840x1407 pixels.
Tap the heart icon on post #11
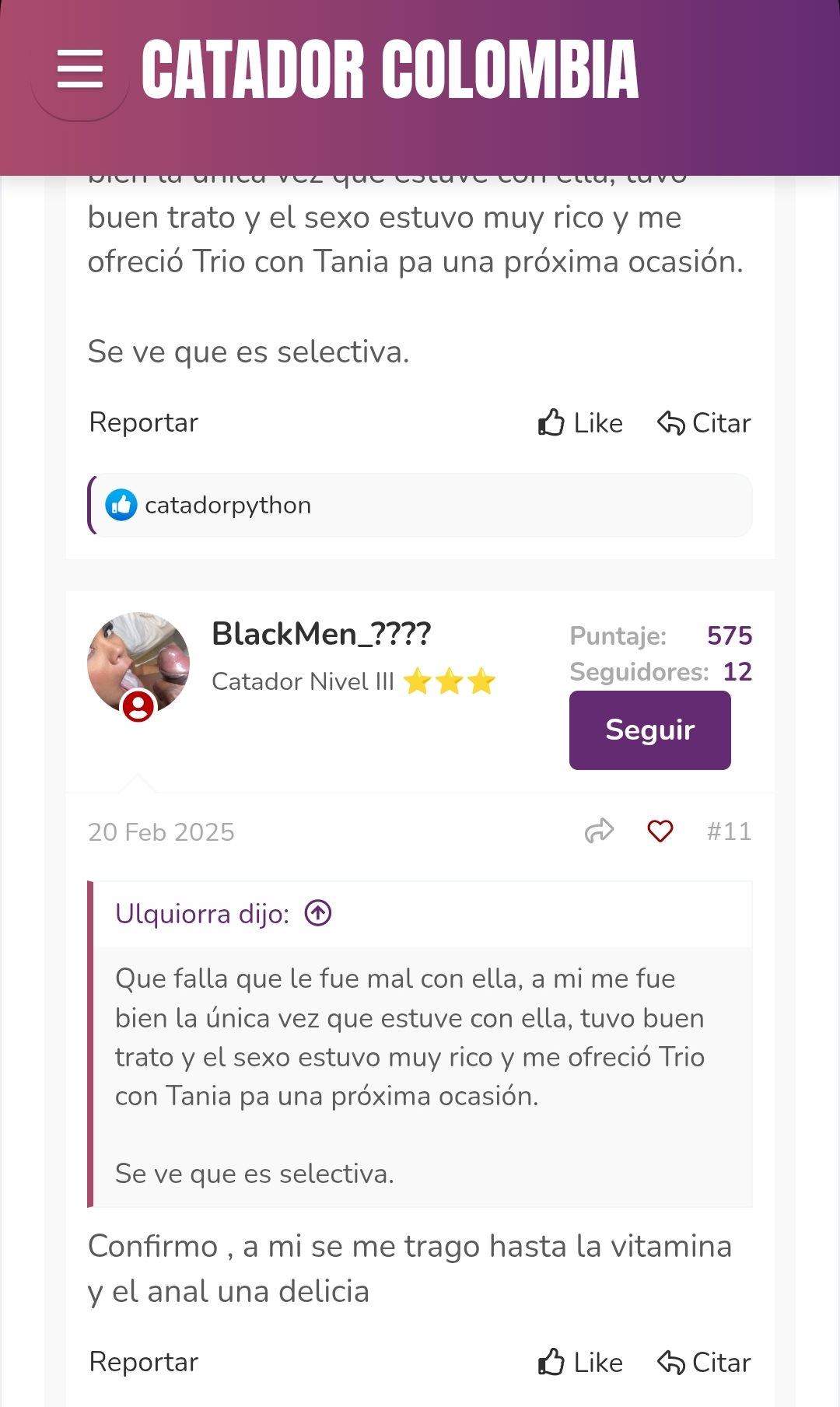(x=660, y=831)
